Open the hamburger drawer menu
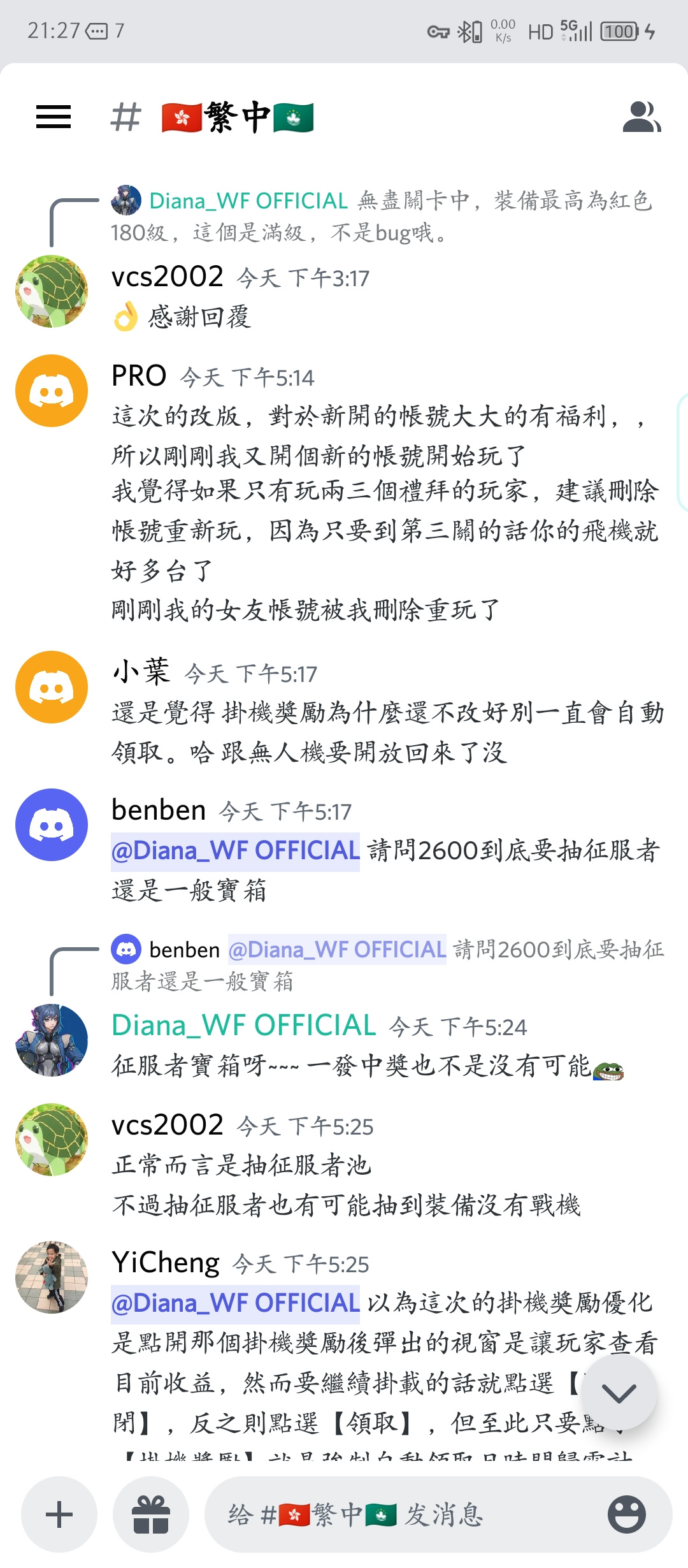Image resolution: width=688 pixels, height=1568 pixels. pos(54,117)
